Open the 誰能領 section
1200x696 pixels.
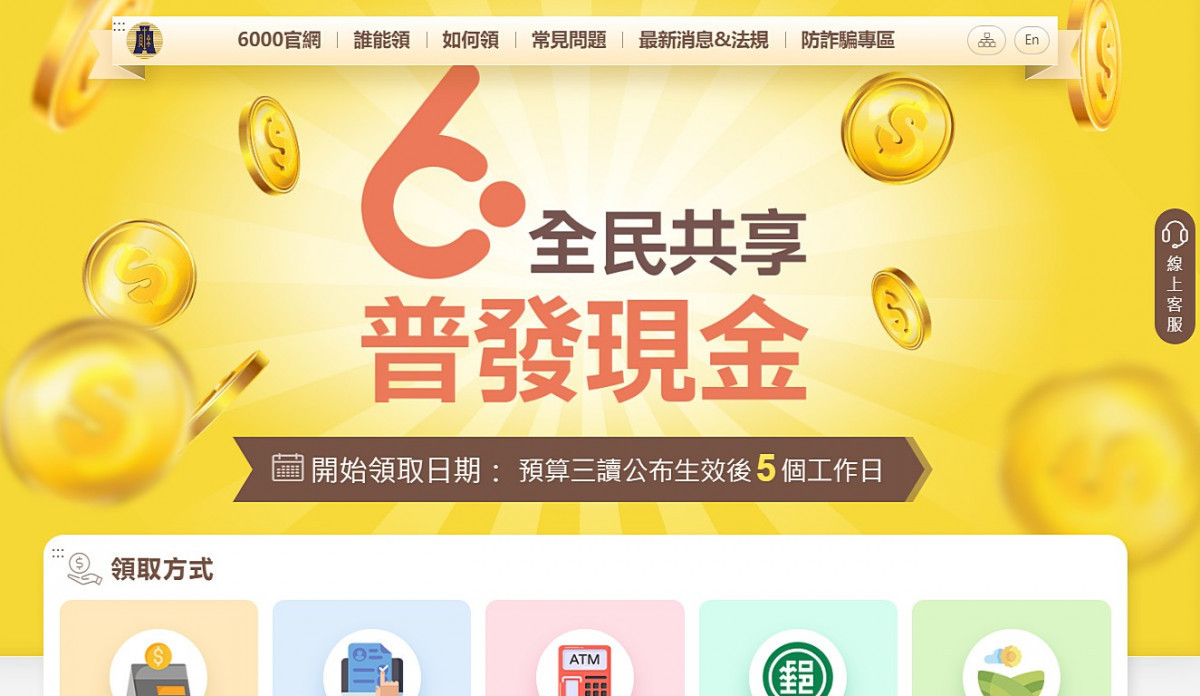click(x=382, y=40)
